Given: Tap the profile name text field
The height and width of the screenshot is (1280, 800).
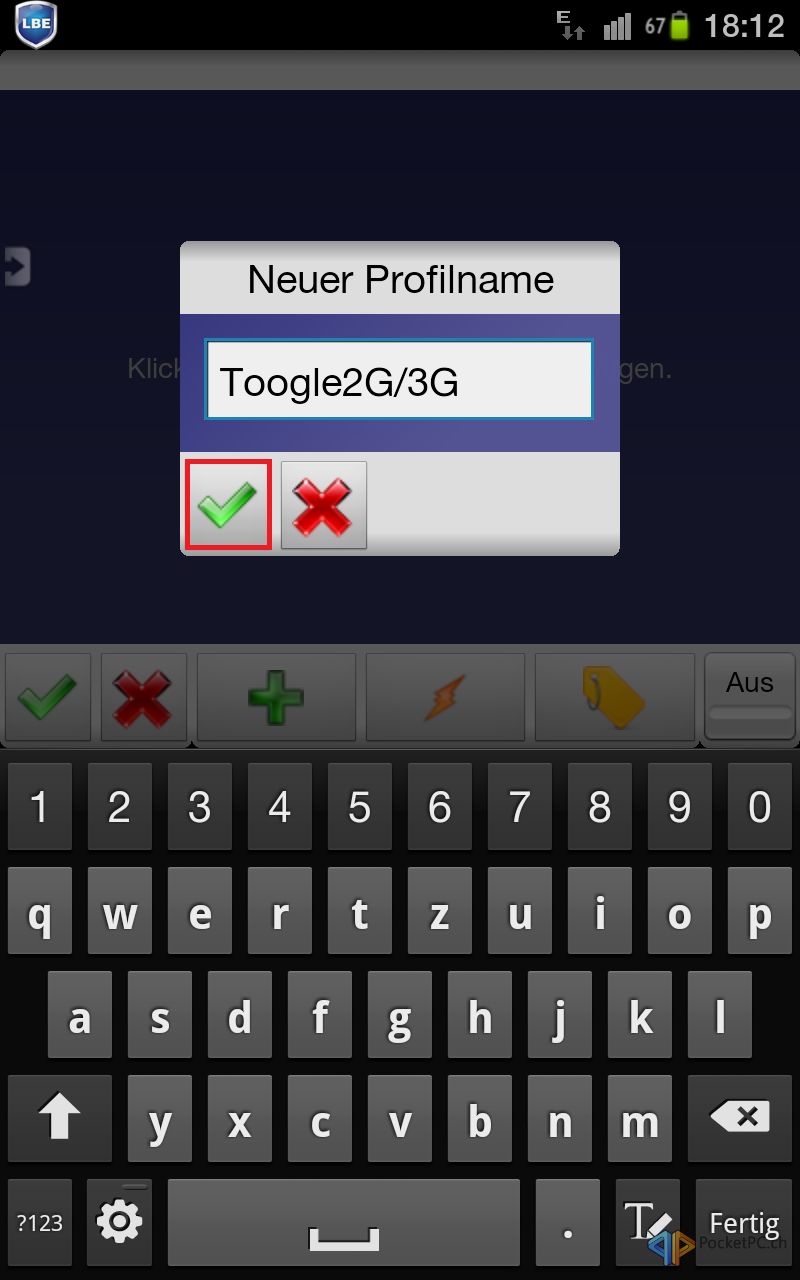Looking at the screenshot, I should [x=399, y=379].
